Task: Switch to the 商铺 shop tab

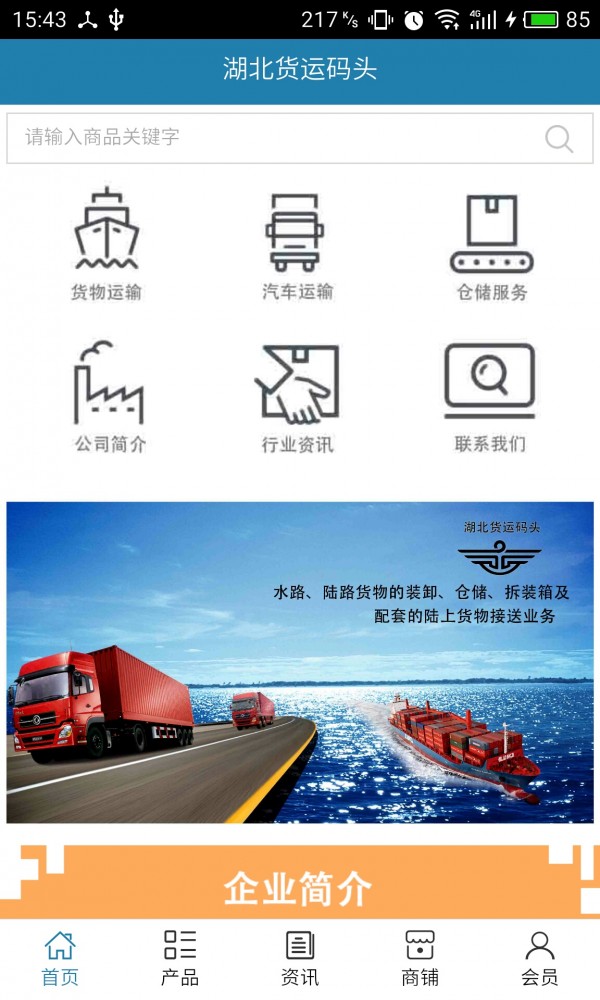Action: (420, 958)
